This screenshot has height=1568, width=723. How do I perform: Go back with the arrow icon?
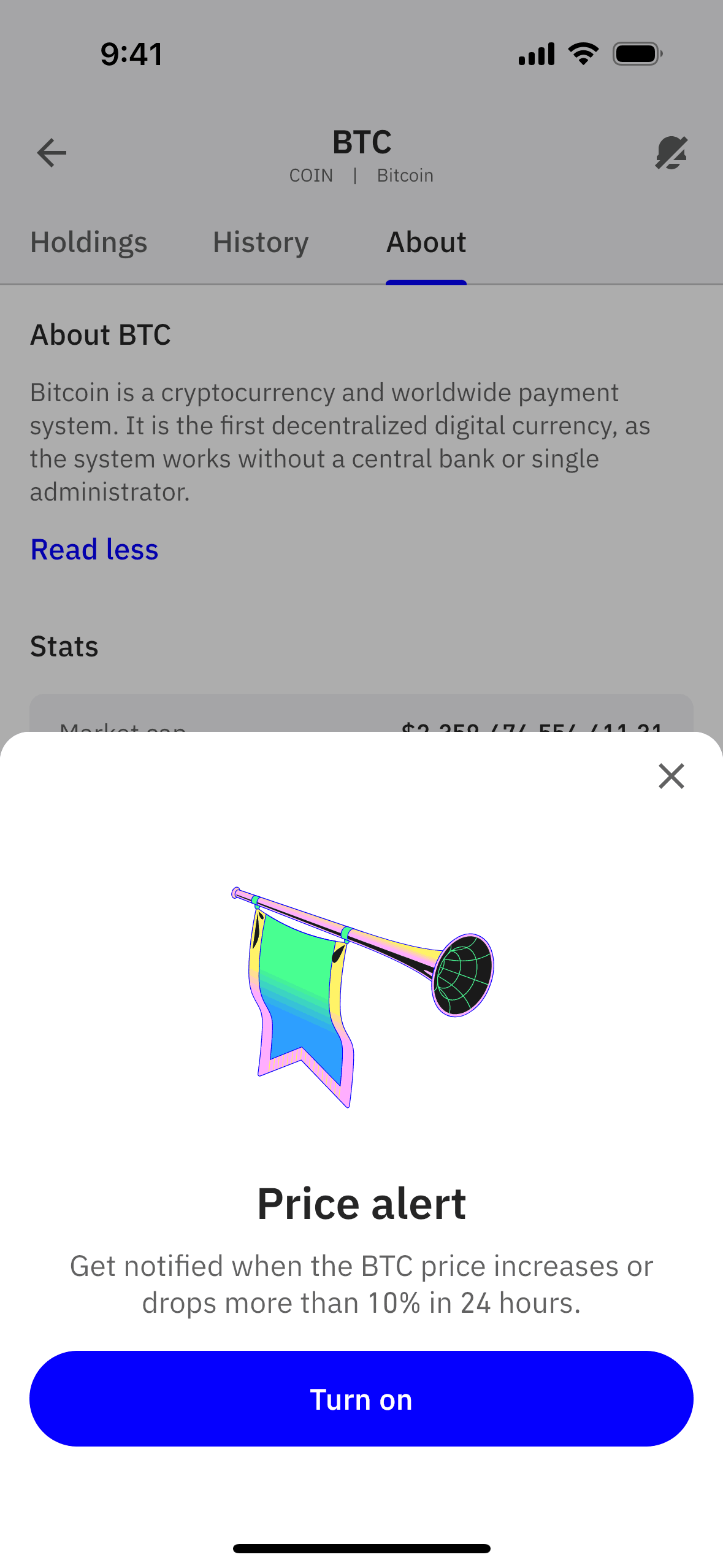tap(52, 153)
